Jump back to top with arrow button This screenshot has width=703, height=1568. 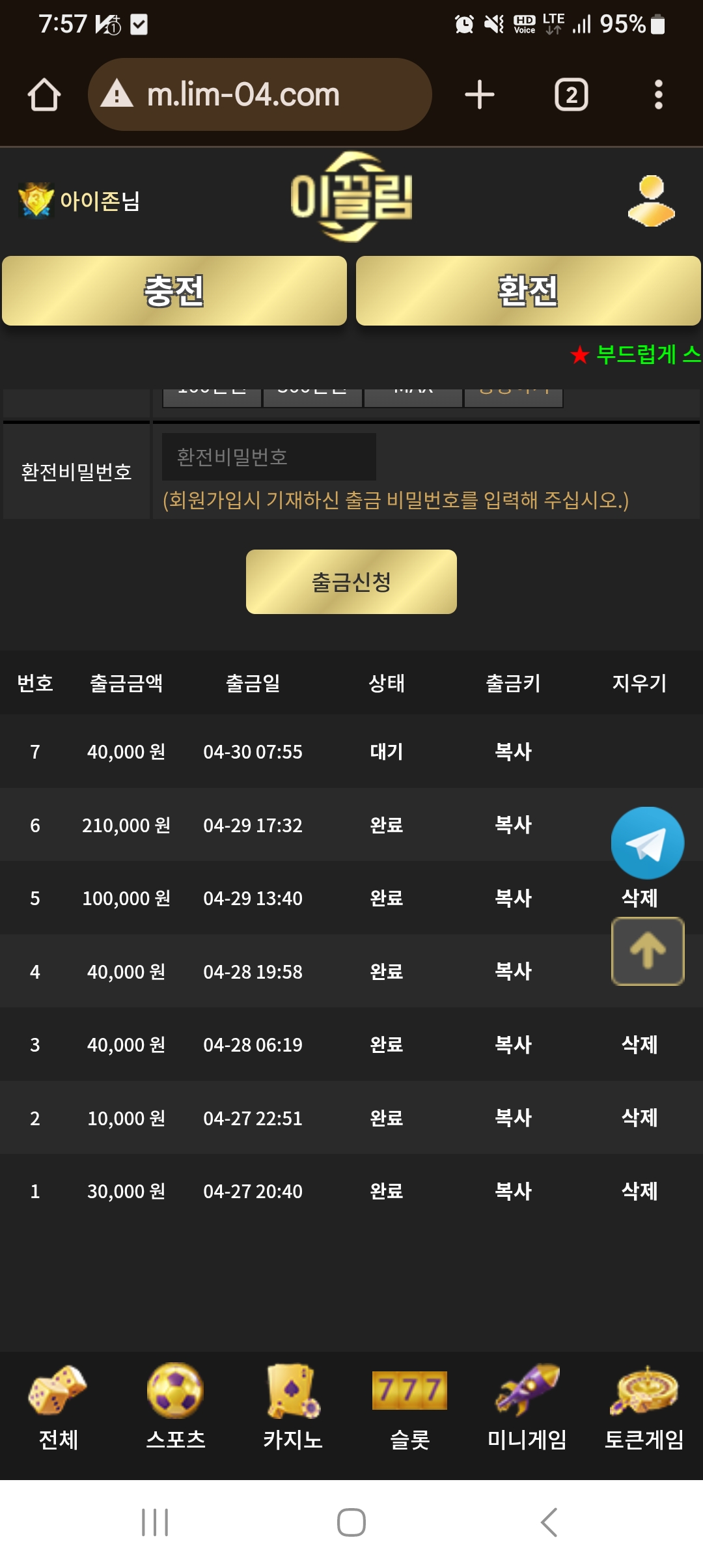point(648,951)
